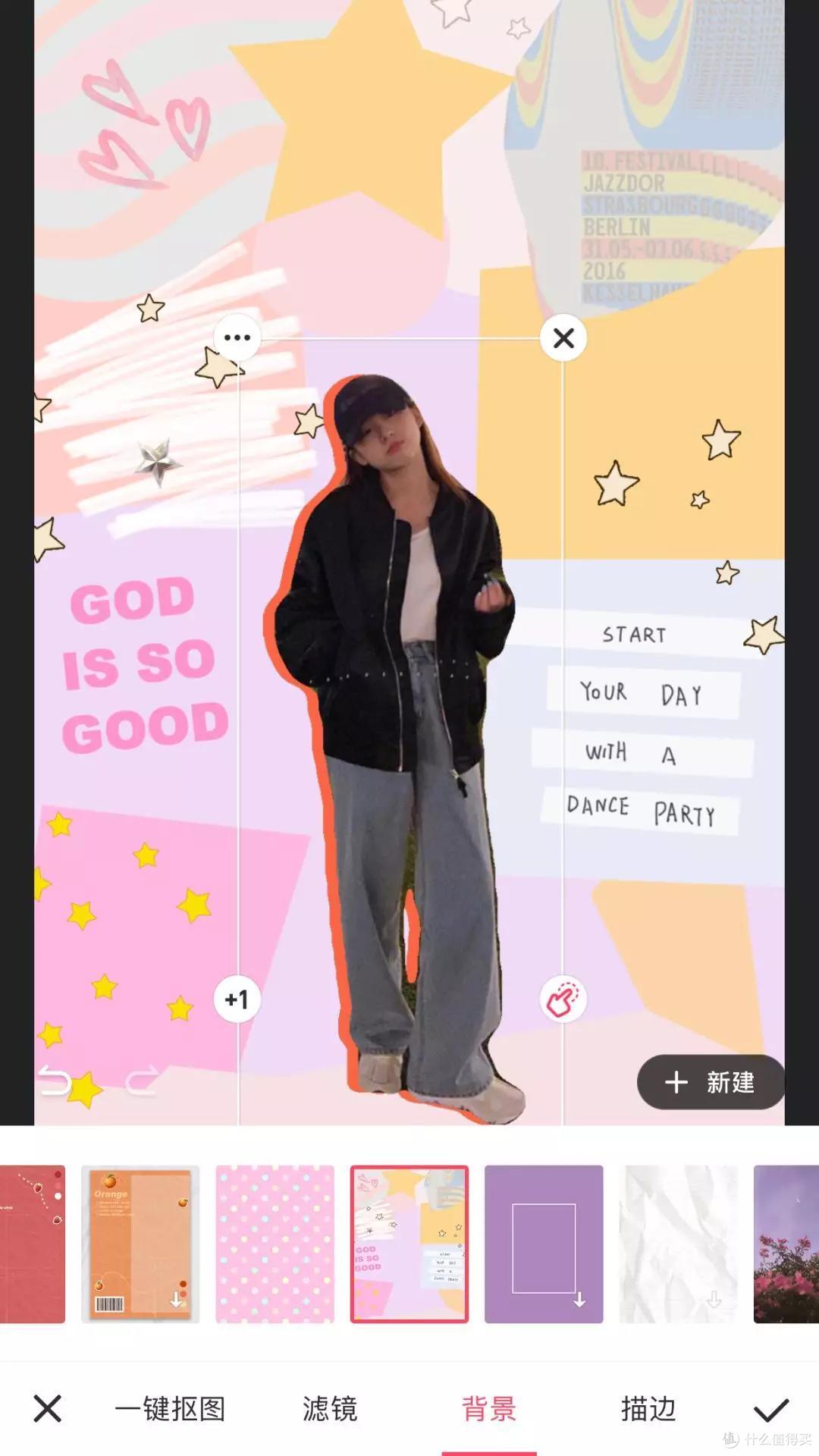This screenshot has width=819, height=1456.
Task: Switch to the 一键抠图 tab
Action: pyautogui.click(x=170, y=1409)
